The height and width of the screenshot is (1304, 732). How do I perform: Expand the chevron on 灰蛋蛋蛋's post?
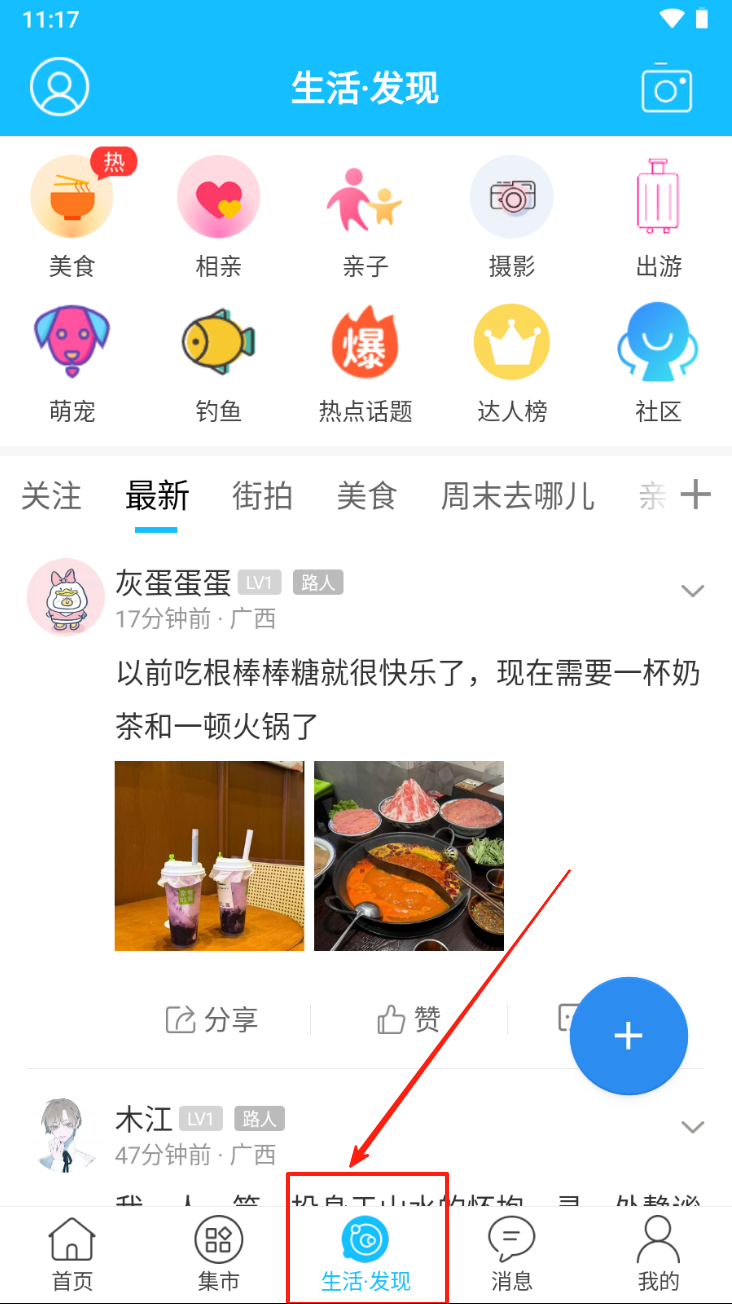(x=692, y=591)
